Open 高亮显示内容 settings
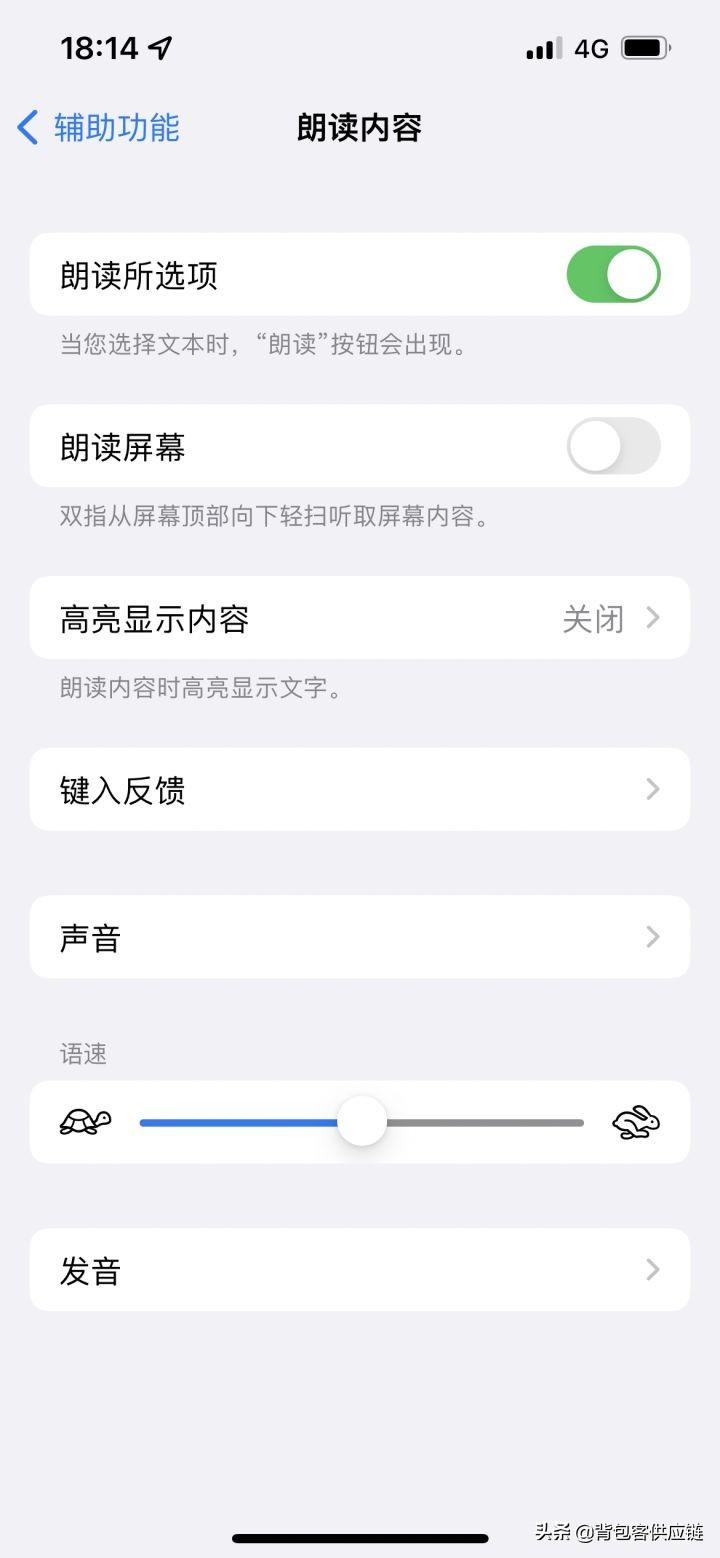720x1558 pixels. coord(360,618)
